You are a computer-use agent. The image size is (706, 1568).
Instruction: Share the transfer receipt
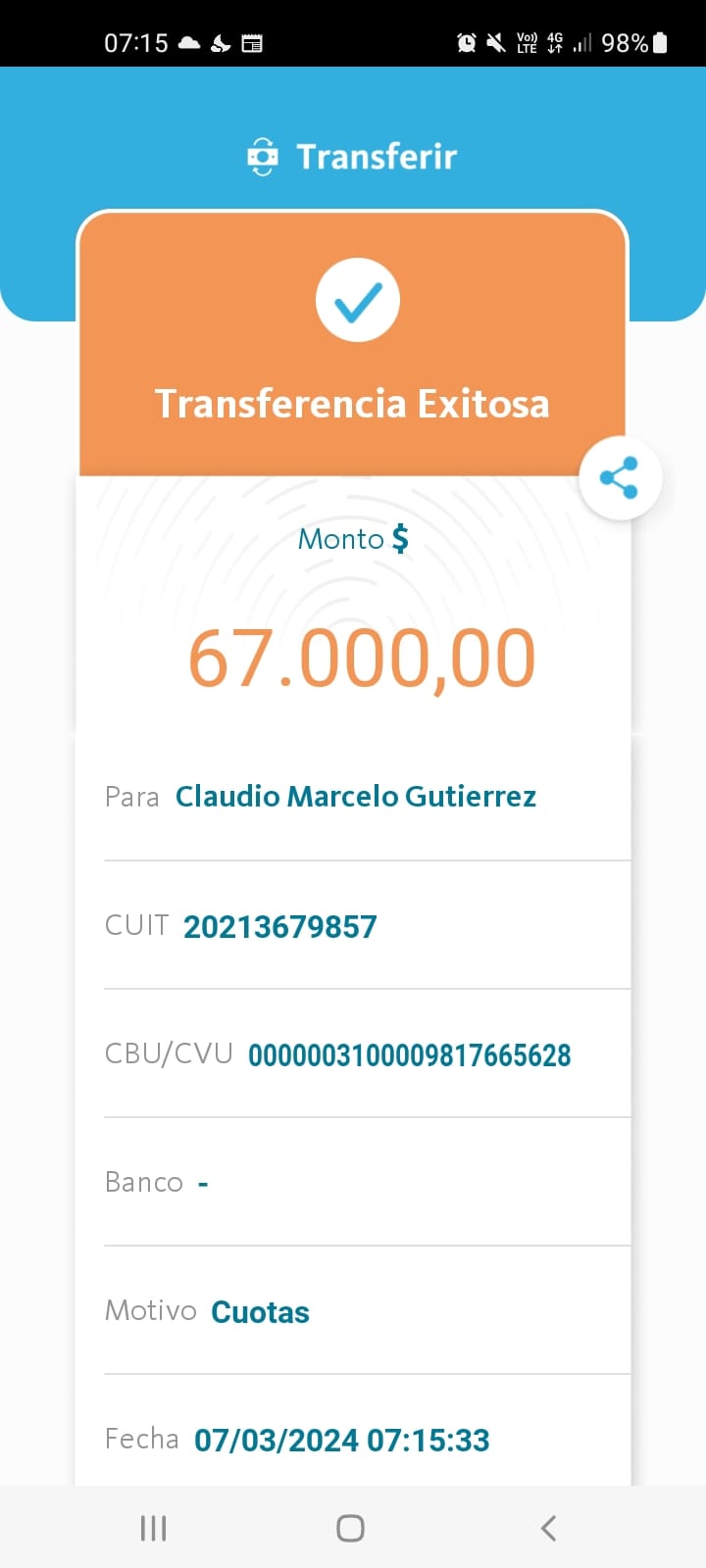pyautogui.click(x=620, y=478)
